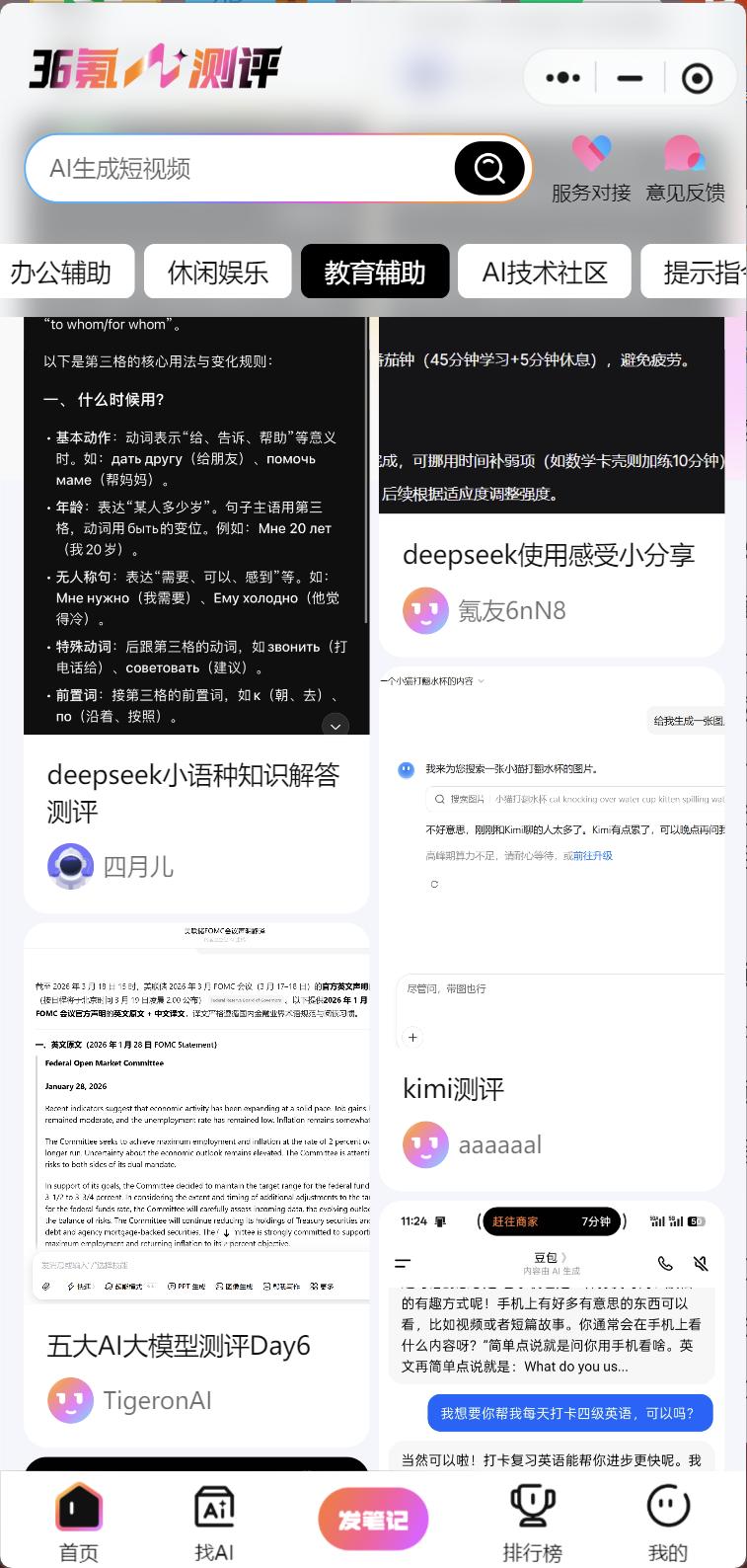Open the deepseek小语种知识解答测评 post
This screenshot has height=1568, width=747.
click(193, 793)
